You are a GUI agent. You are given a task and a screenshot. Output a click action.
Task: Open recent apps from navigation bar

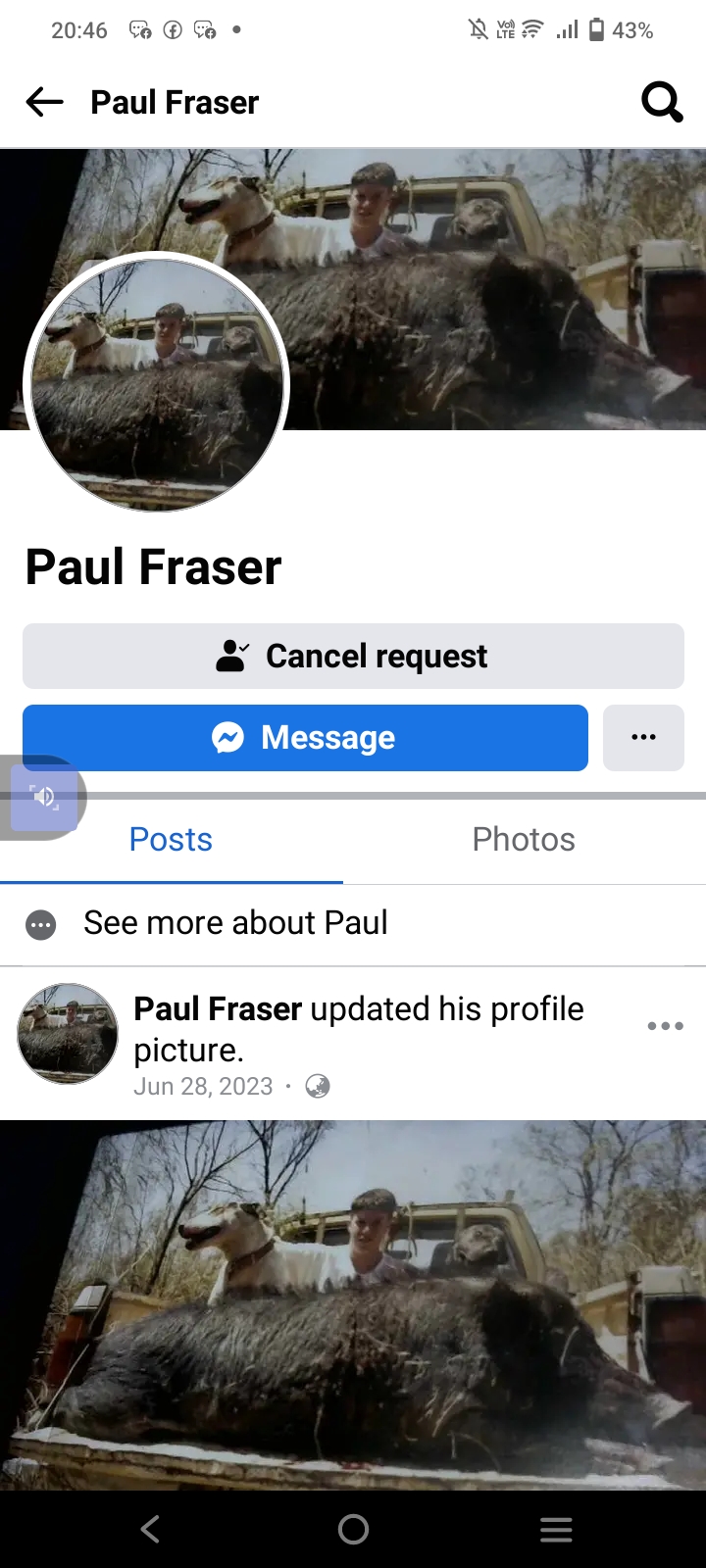pos(556,1529)
